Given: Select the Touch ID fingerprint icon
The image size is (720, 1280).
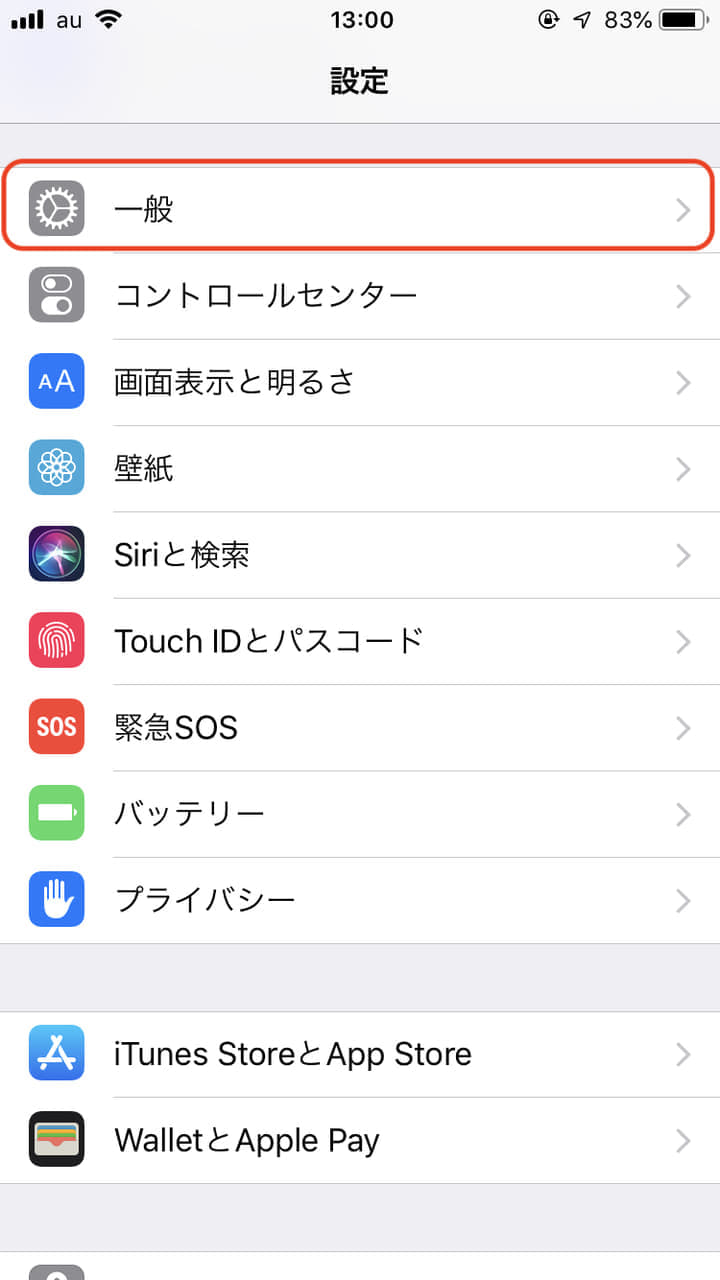Looking at the screenshot, I should click(56, 641).
